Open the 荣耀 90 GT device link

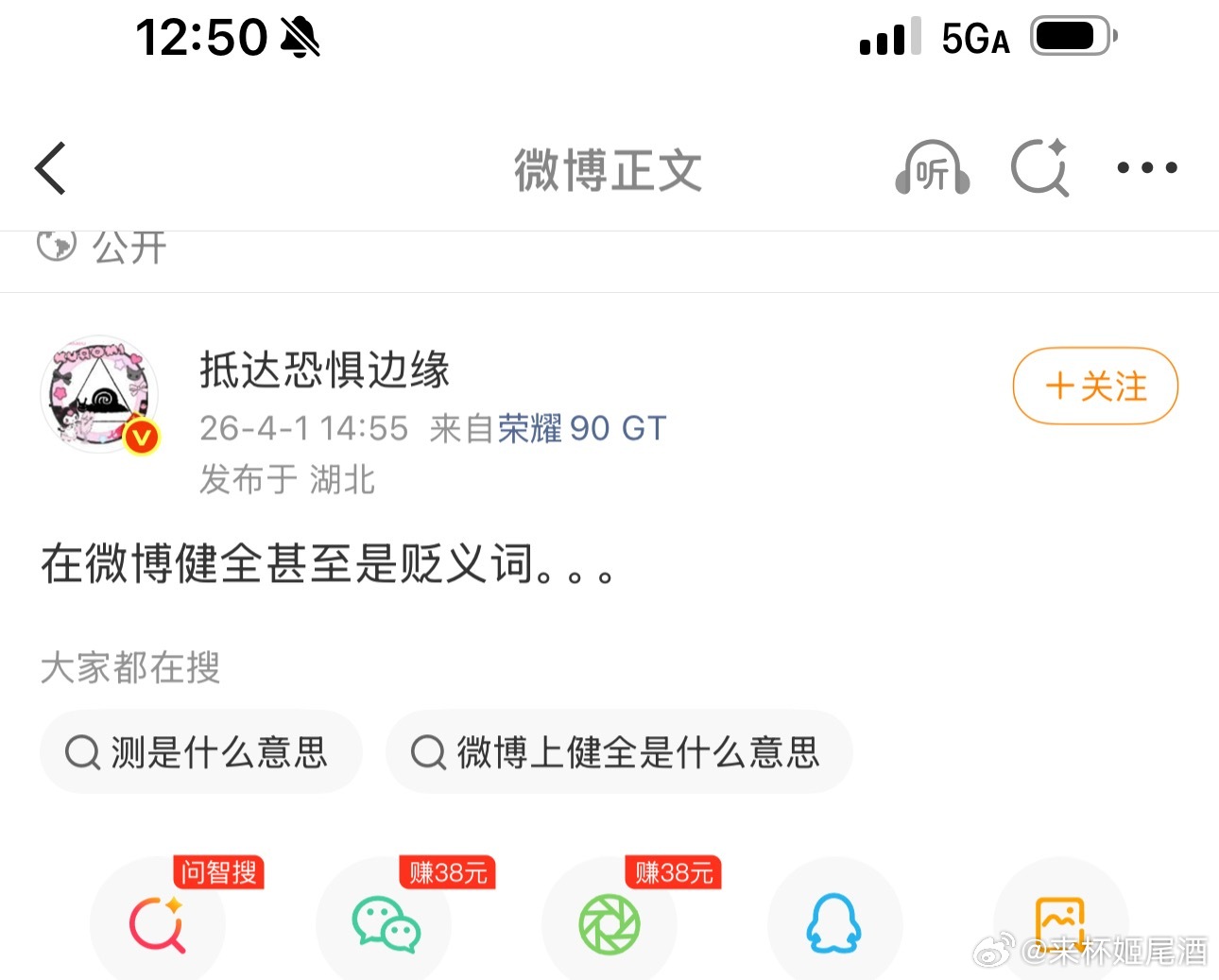582,428
